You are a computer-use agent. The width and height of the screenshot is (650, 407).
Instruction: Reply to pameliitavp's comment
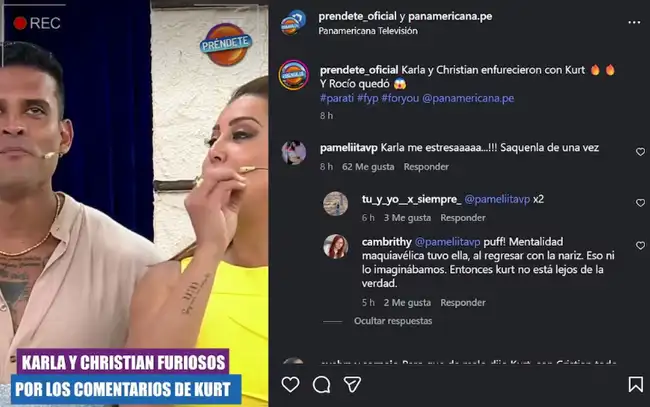426,167
